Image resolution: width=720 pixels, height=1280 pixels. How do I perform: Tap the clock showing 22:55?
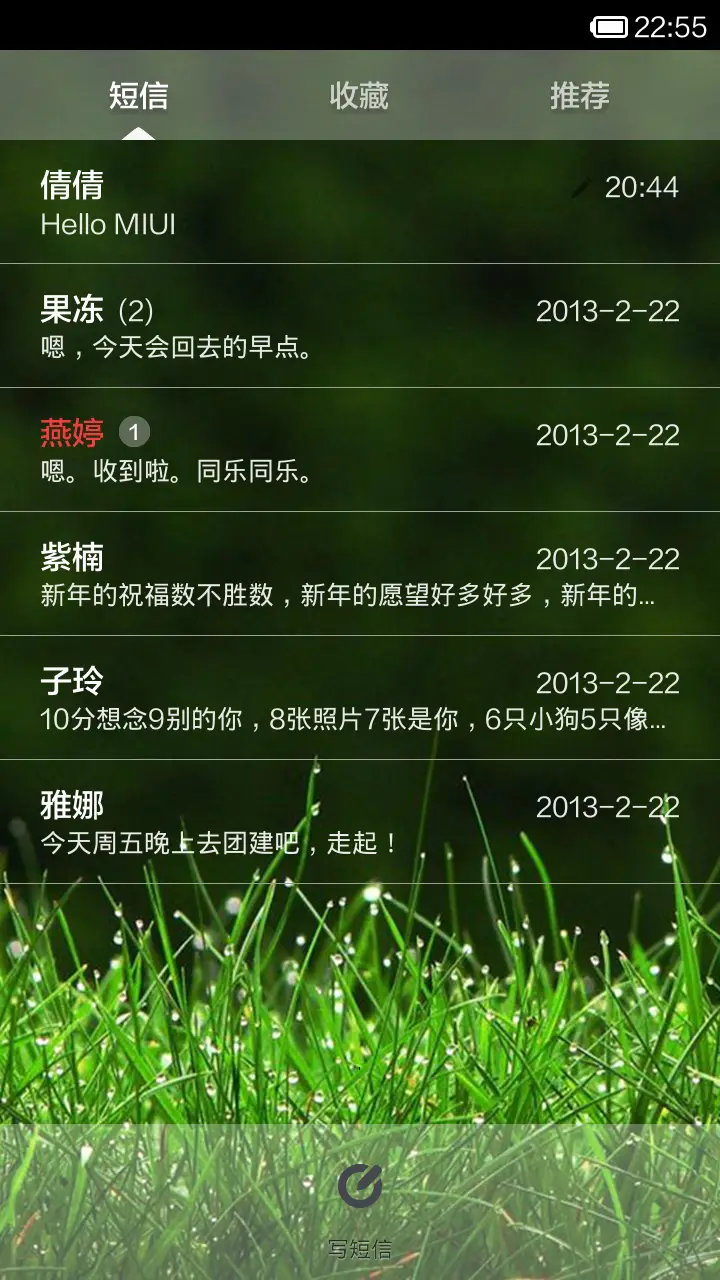pyautogui.click(x=671, y=26)
